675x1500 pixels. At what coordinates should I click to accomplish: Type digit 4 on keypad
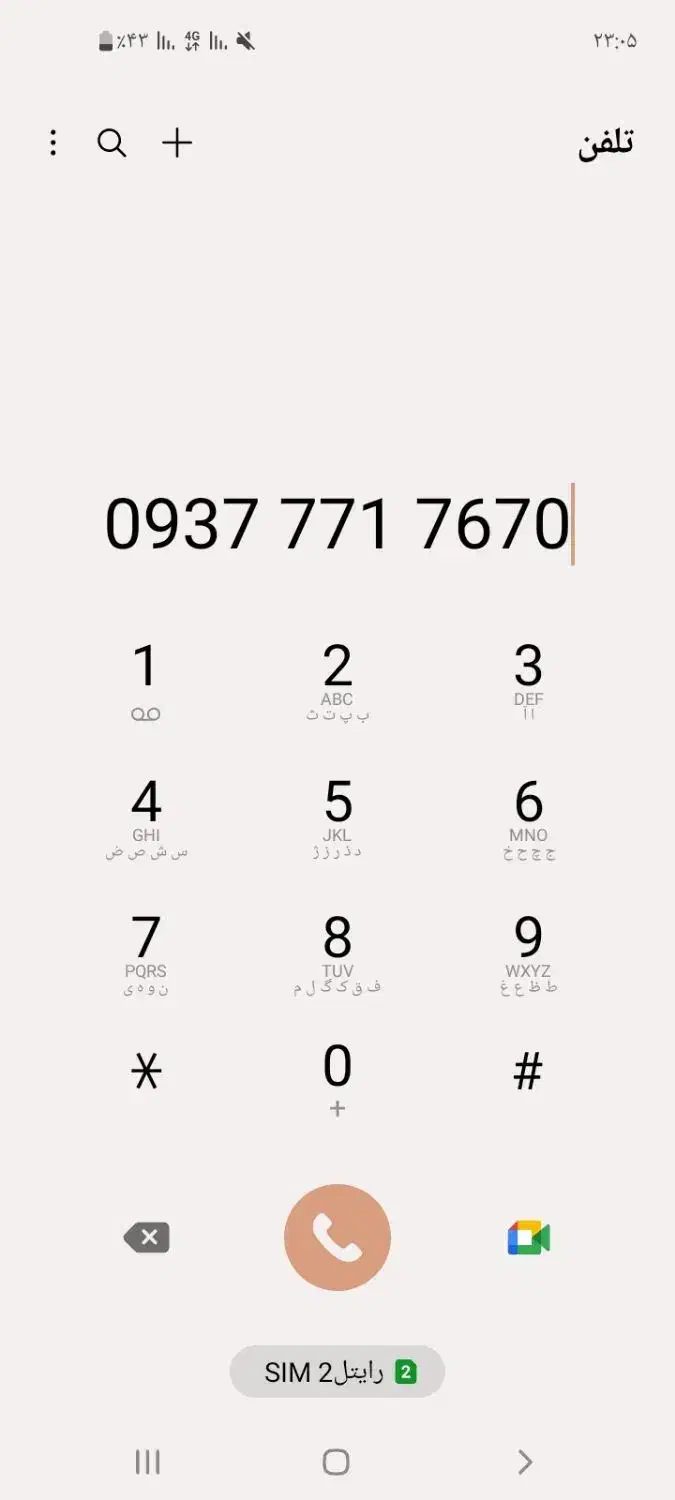point(146,816)
